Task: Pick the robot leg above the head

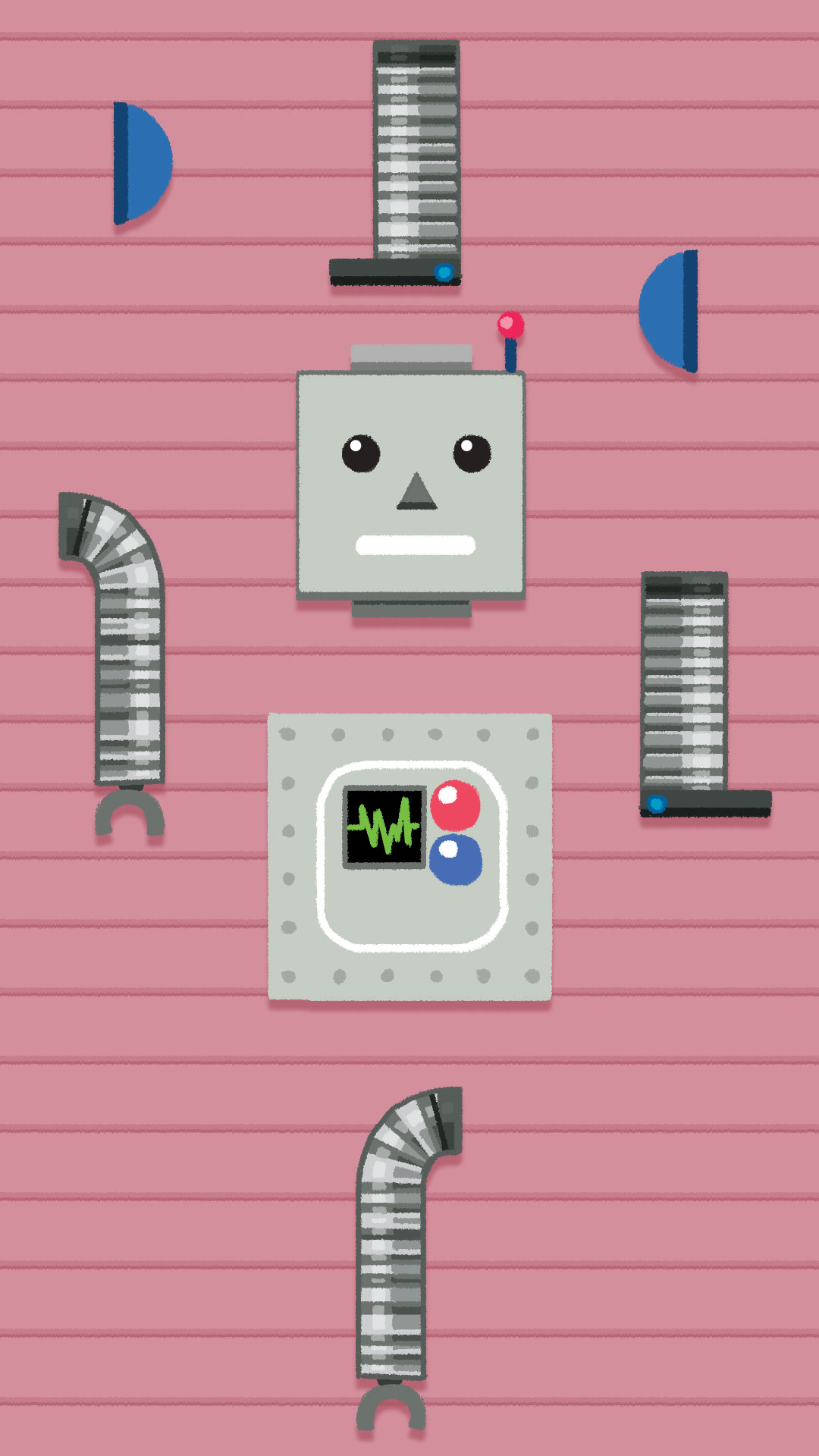Action: 395,163
